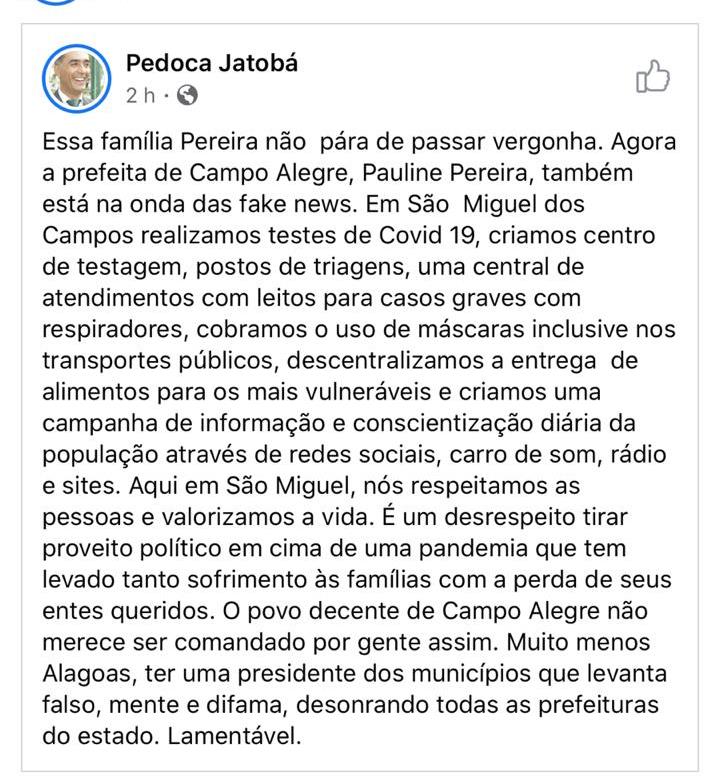The width and height of the screenshot is (720, 781).
Task: Visit the Pedoca Jatobá profile name link
Action: tap(212, 63)
